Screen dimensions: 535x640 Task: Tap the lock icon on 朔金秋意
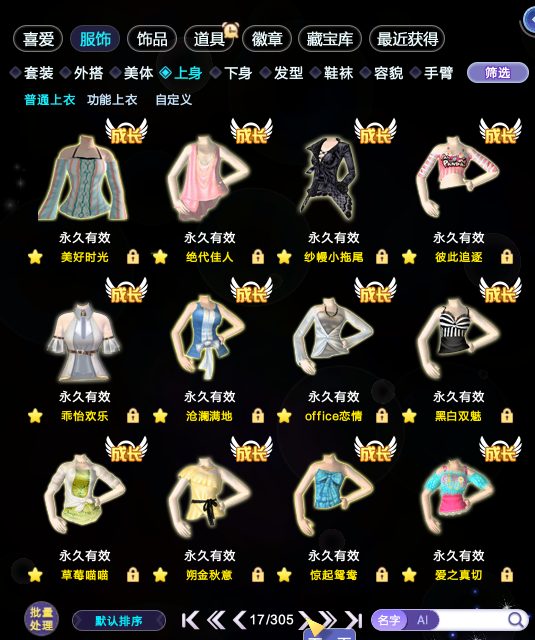(x=258, y=575)
